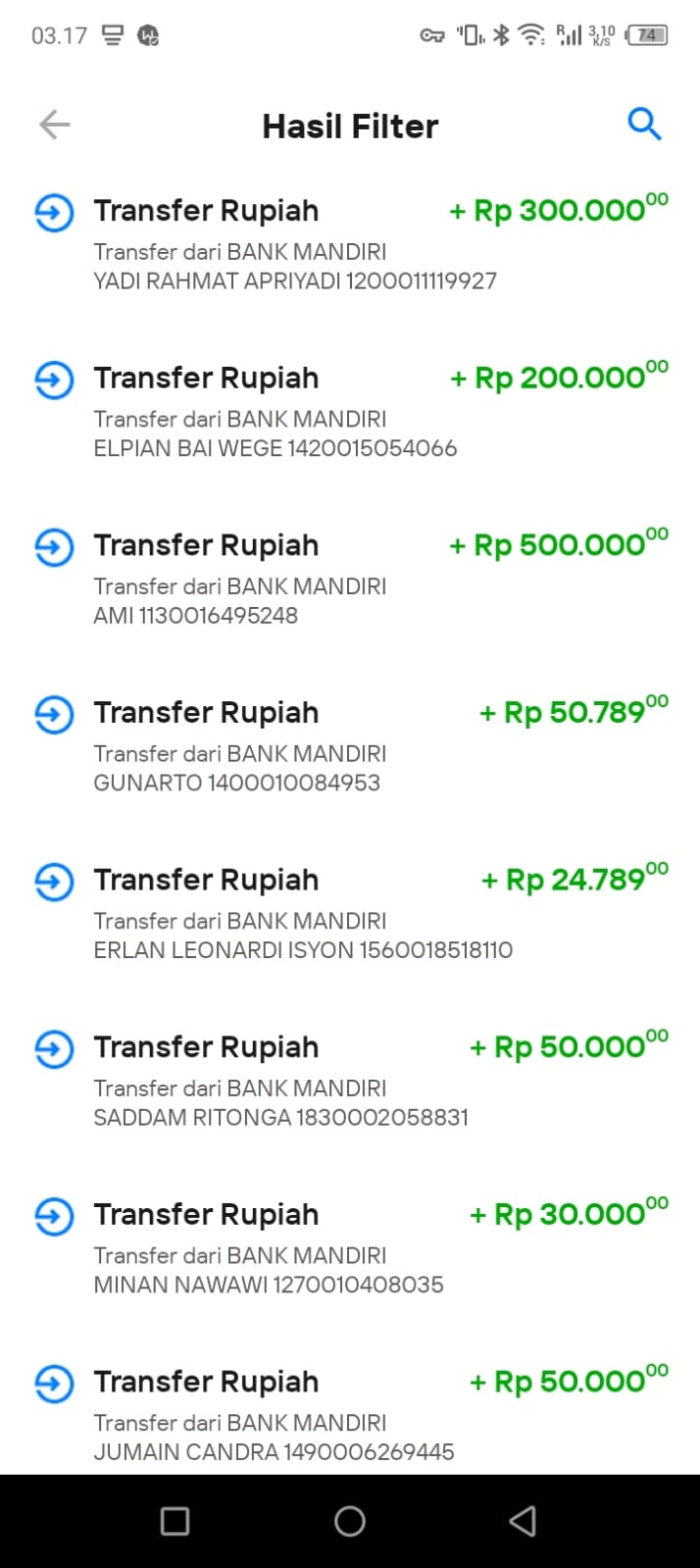Open the transfer from ERLAN LEONARDI ISYON
The height and width of the screenshot is (1568, 700).
click(x=349, y=914)
